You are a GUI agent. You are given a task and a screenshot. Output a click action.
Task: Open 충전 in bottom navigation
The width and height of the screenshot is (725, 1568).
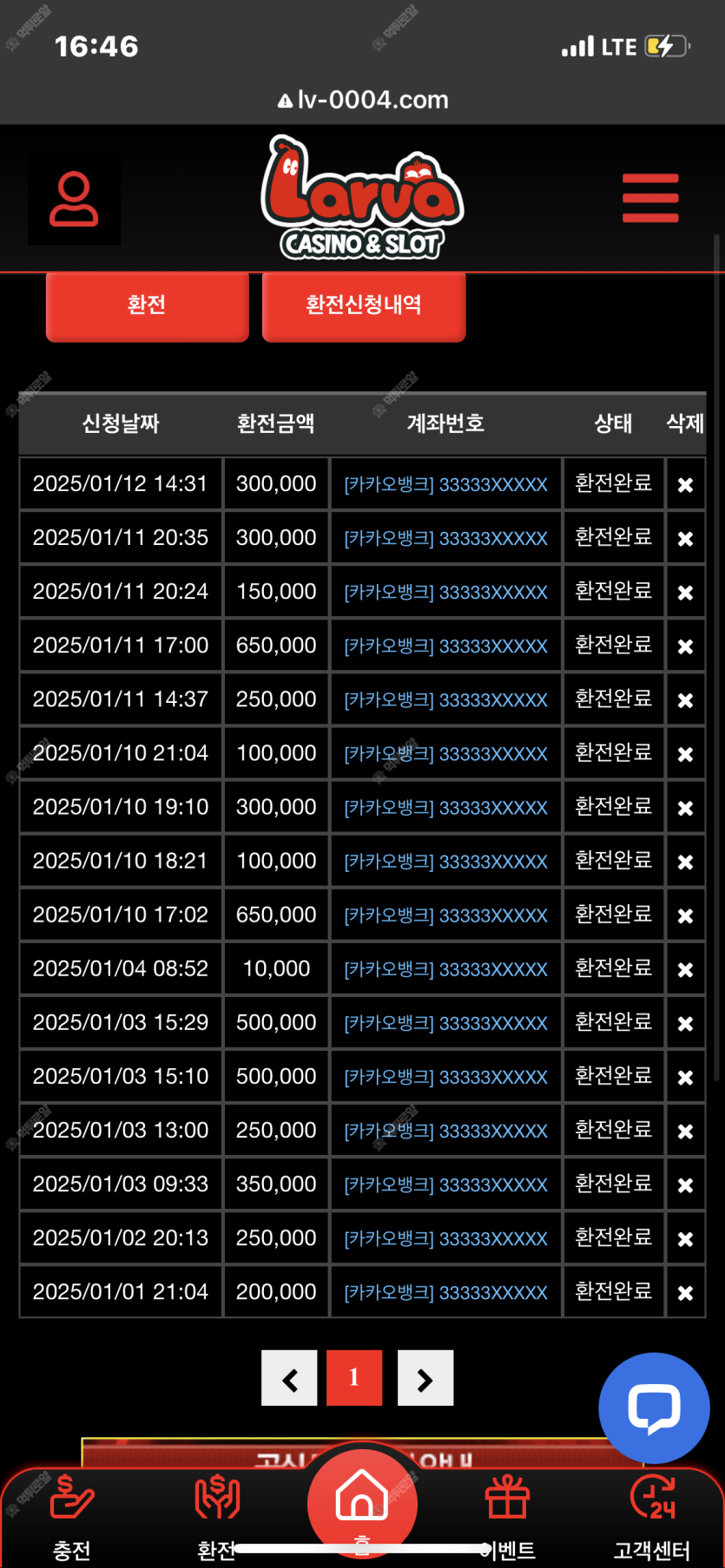click(72, 1517)
